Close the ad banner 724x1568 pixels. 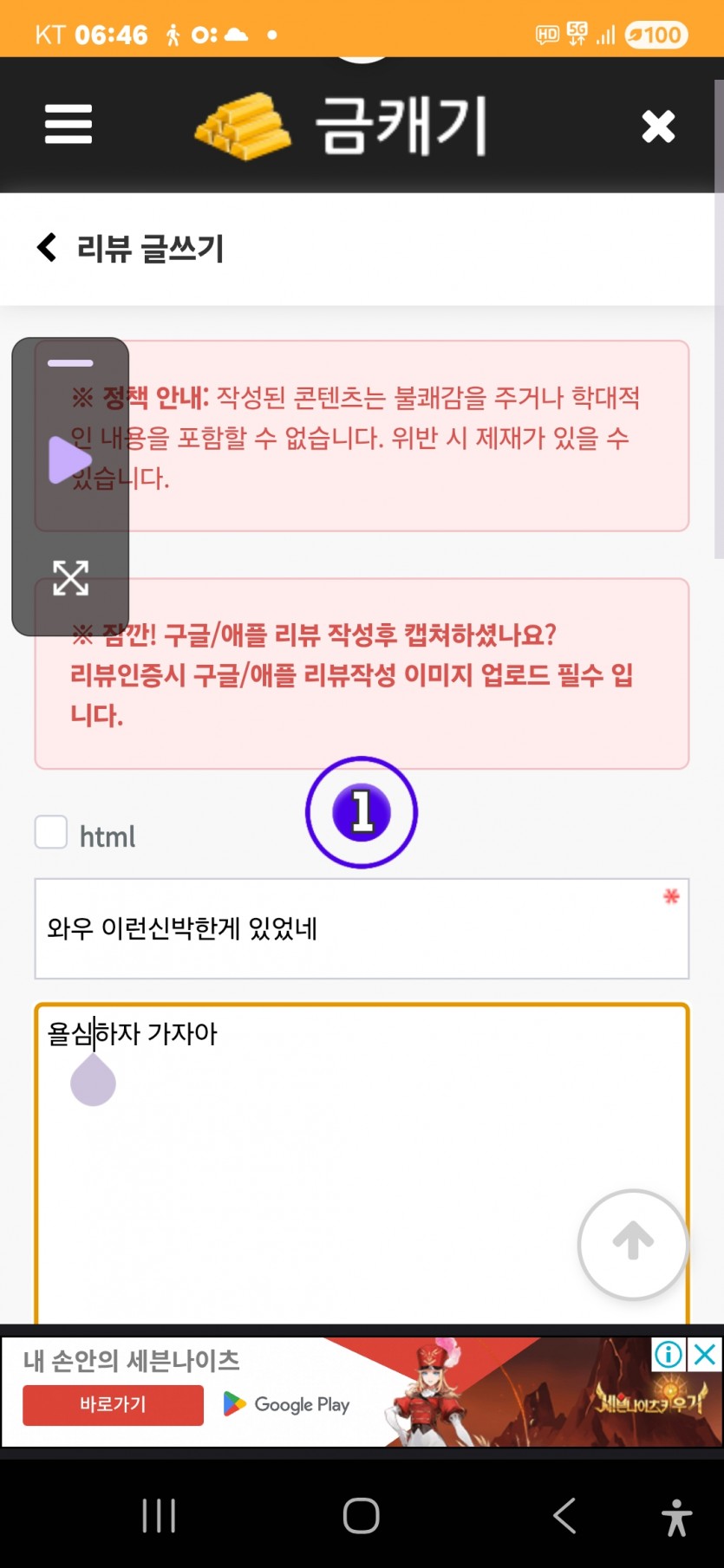(706, 1354)
